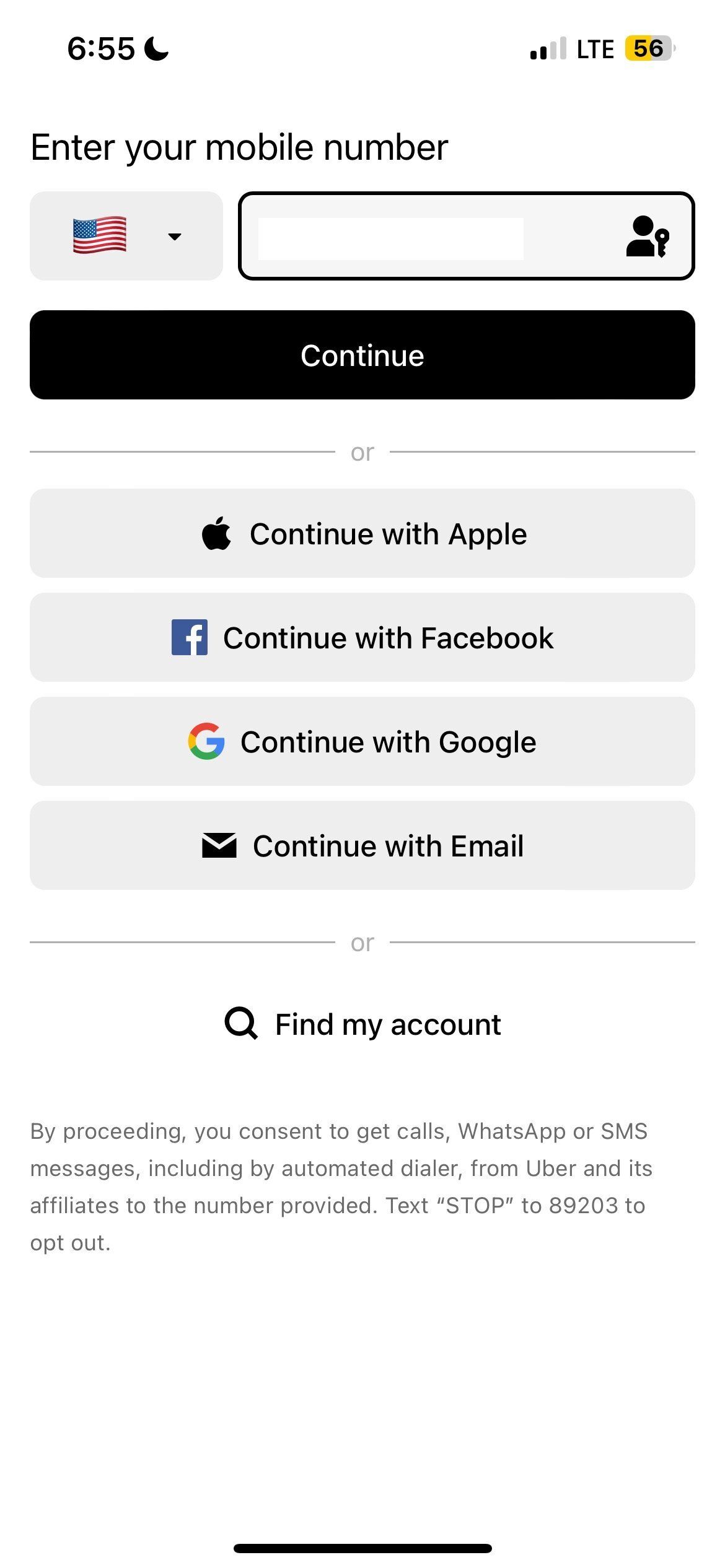The image size is (725, 1568).
Task: Tap the clock showing 6:55
Action: pos(103,47)
